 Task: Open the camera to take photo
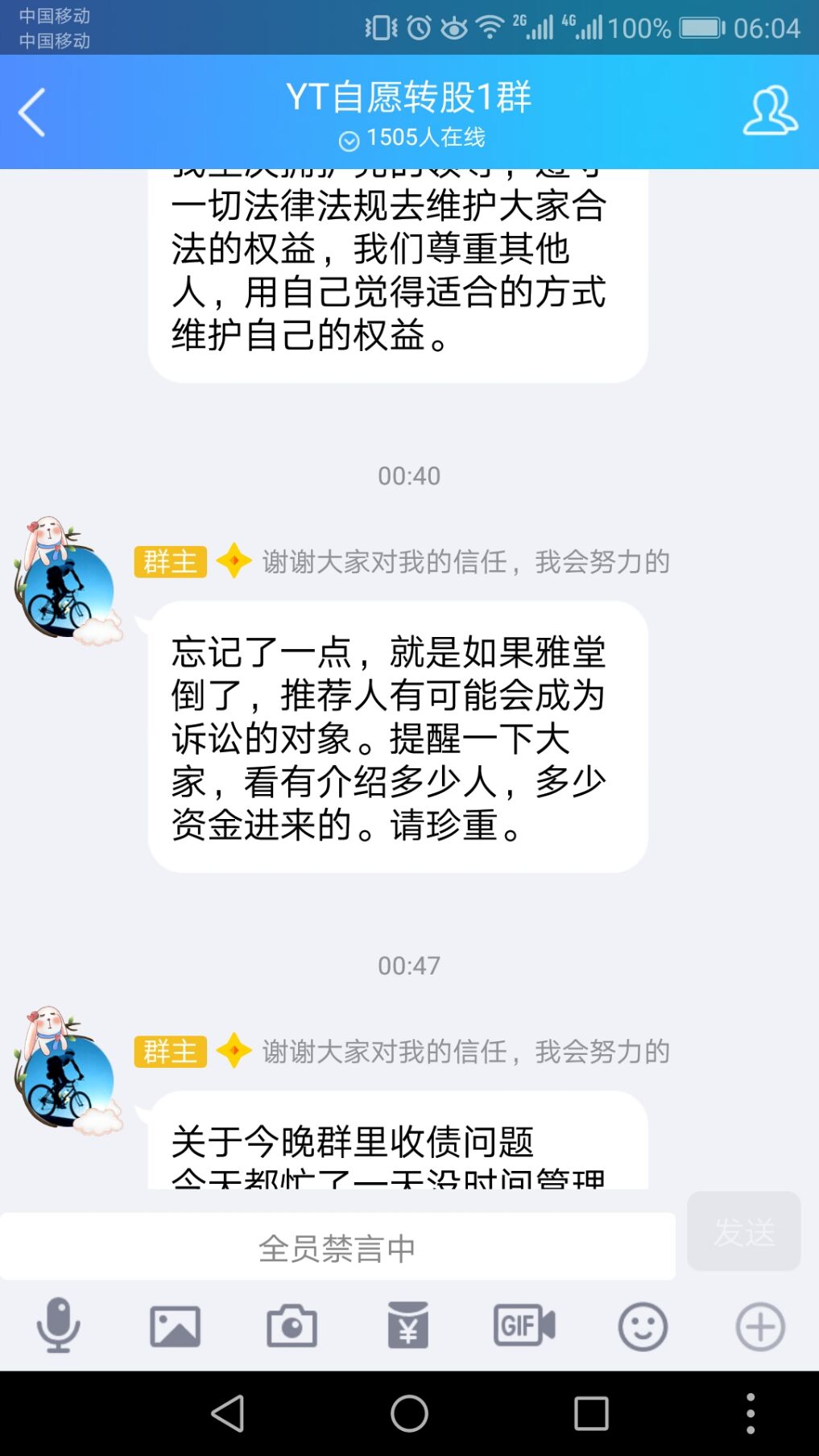(x=292, y=1326)
